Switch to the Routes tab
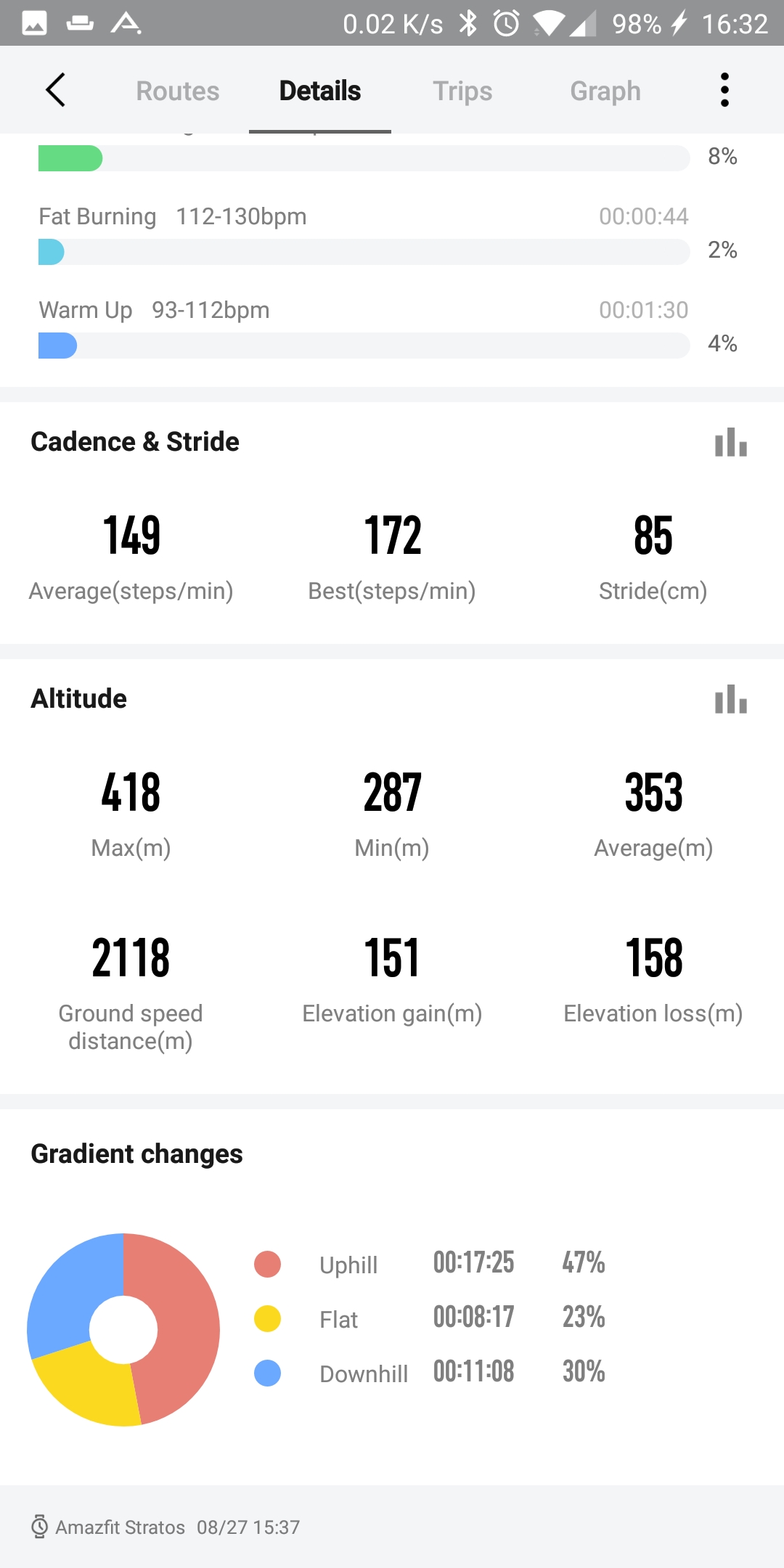 [x=178, y=91]
